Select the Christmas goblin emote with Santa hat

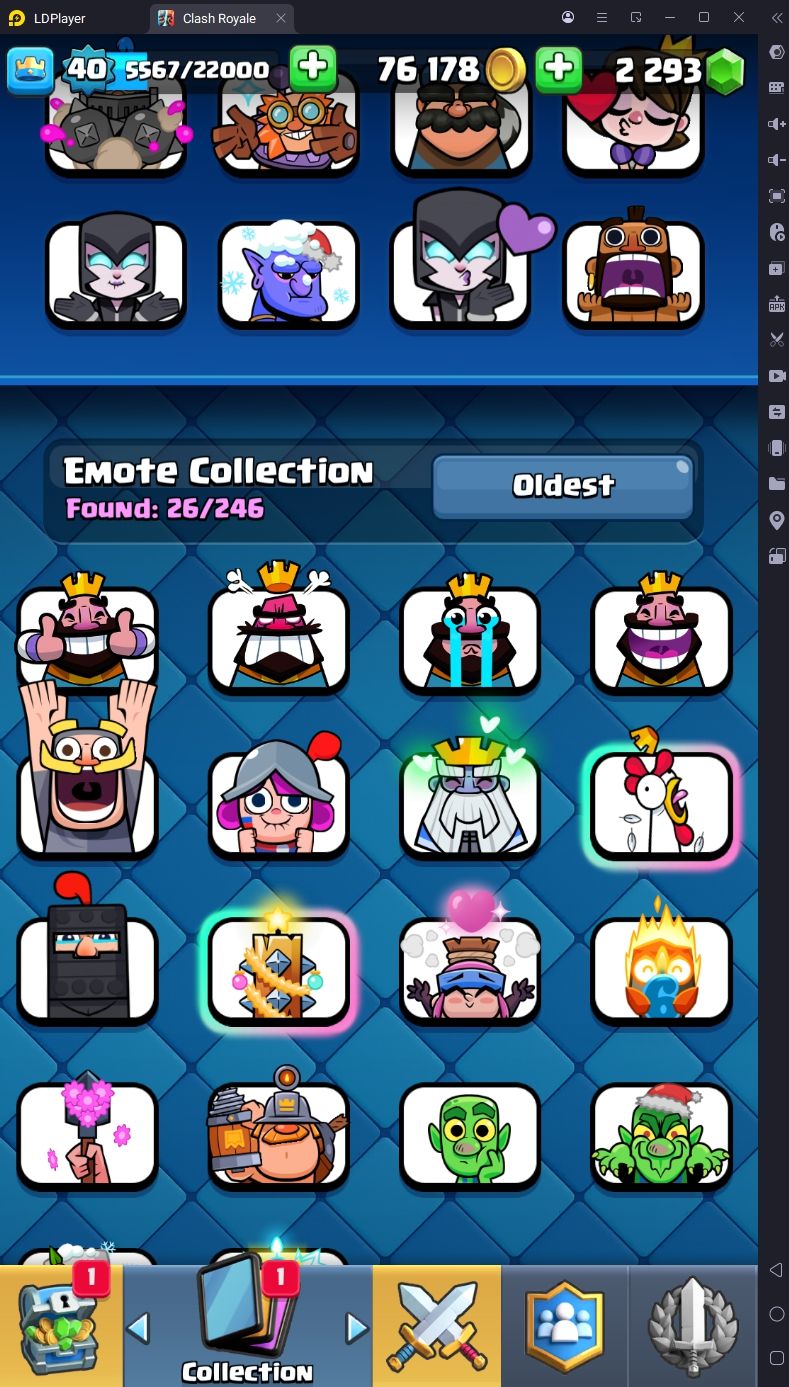[x=661, y=1135]
